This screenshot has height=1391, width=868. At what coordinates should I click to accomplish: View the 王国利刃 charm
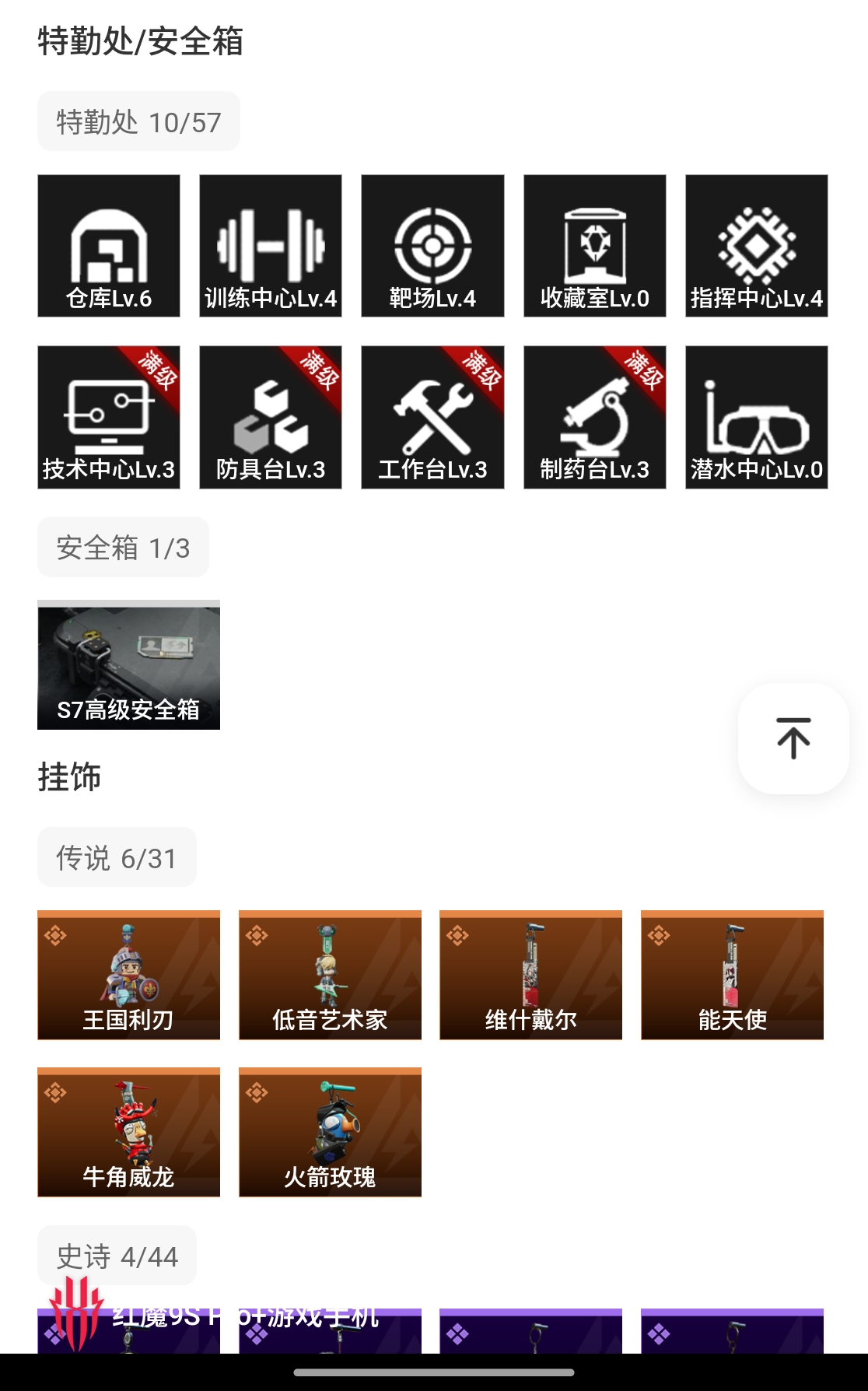(128, 975)
